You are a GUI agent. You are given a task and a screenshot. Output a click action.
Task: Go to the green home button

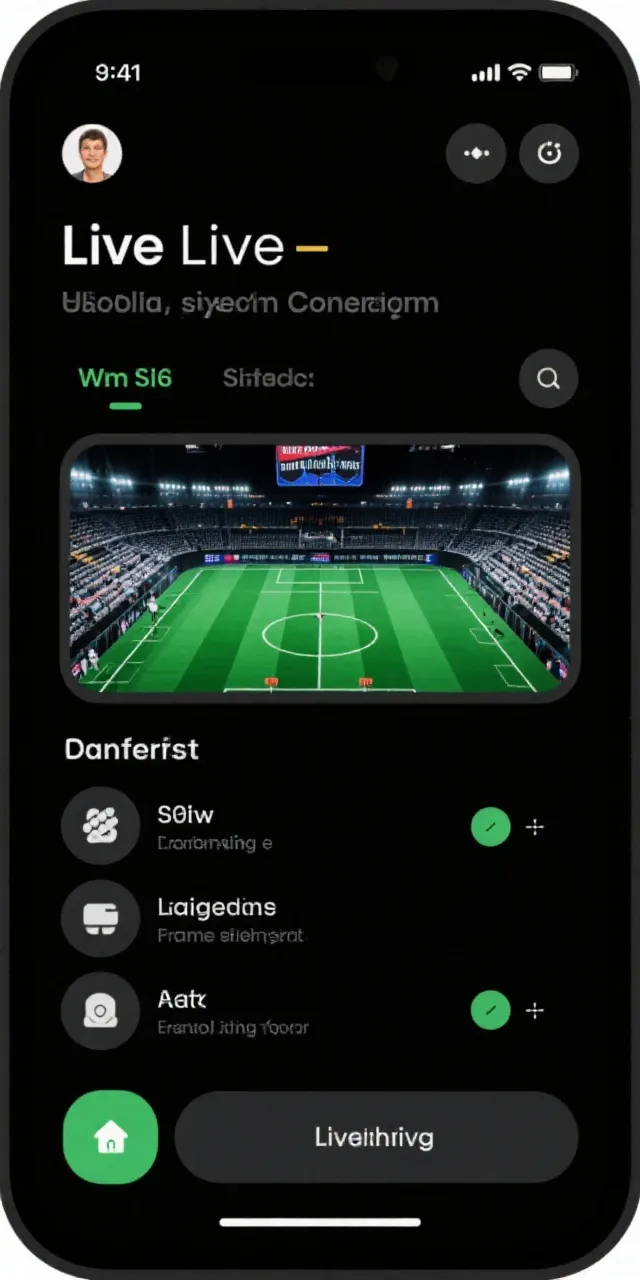pos(110,1137)
